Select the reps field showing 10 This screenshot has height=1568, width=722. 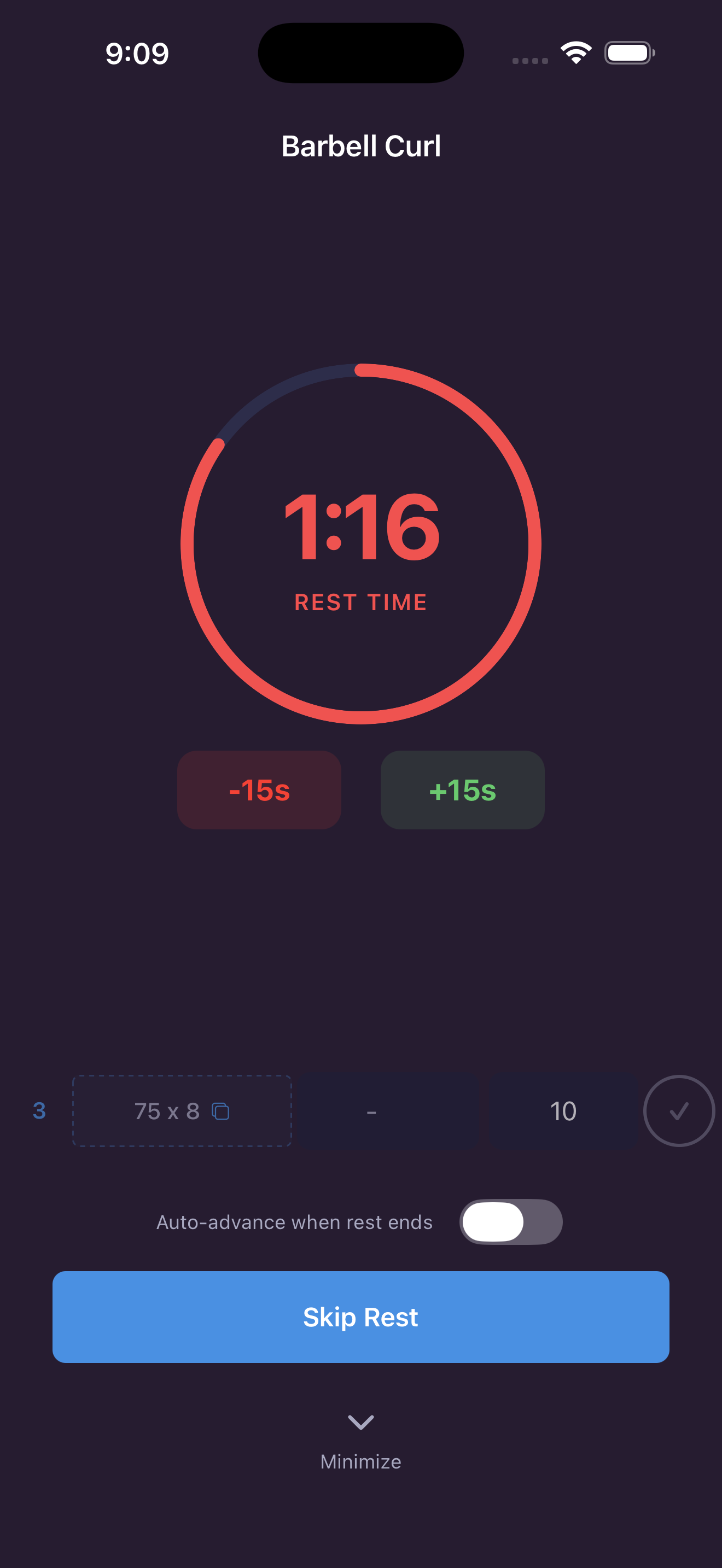(x=563, y=1110)
